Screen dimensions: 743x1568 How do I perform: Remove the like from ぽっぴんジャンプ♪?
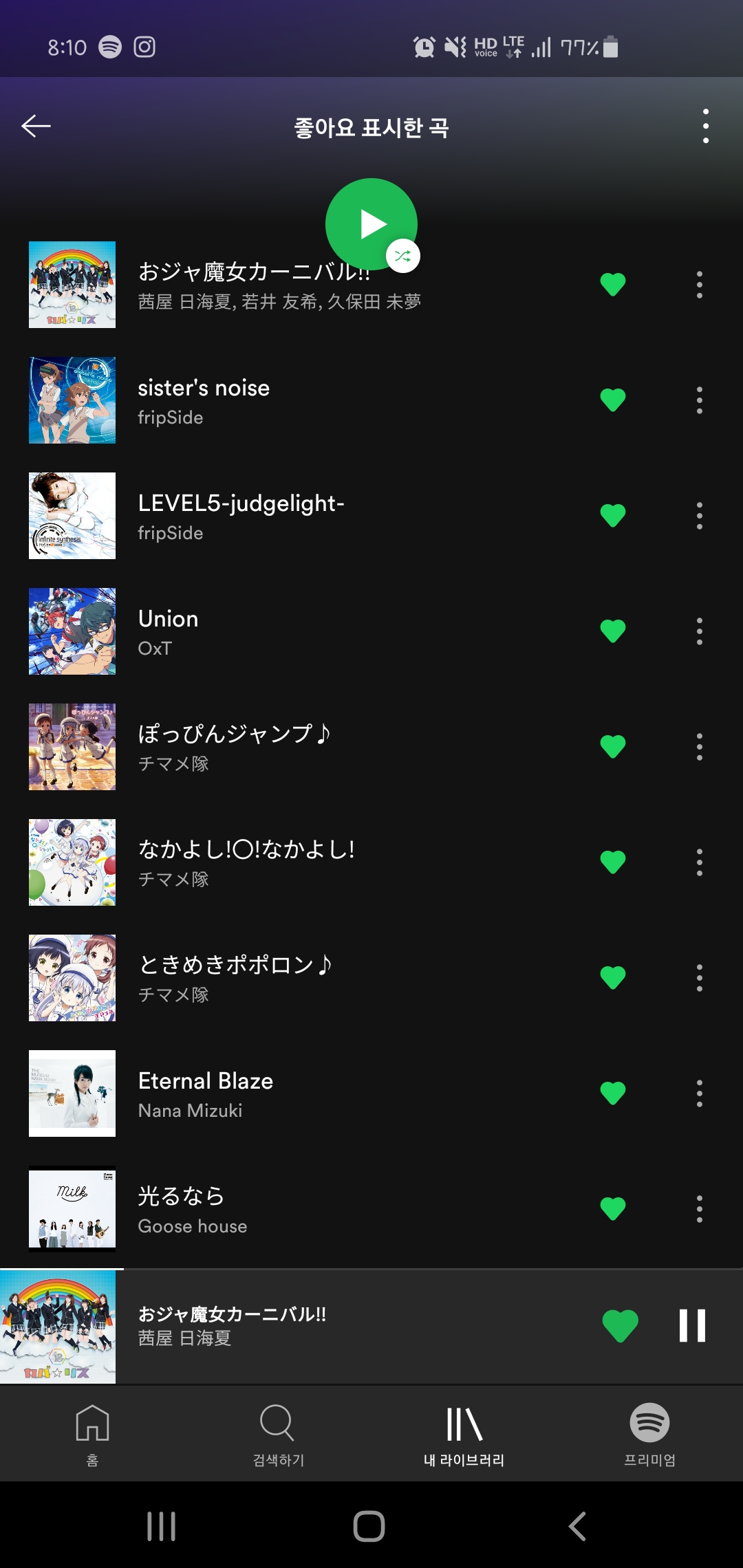[612, 747]
